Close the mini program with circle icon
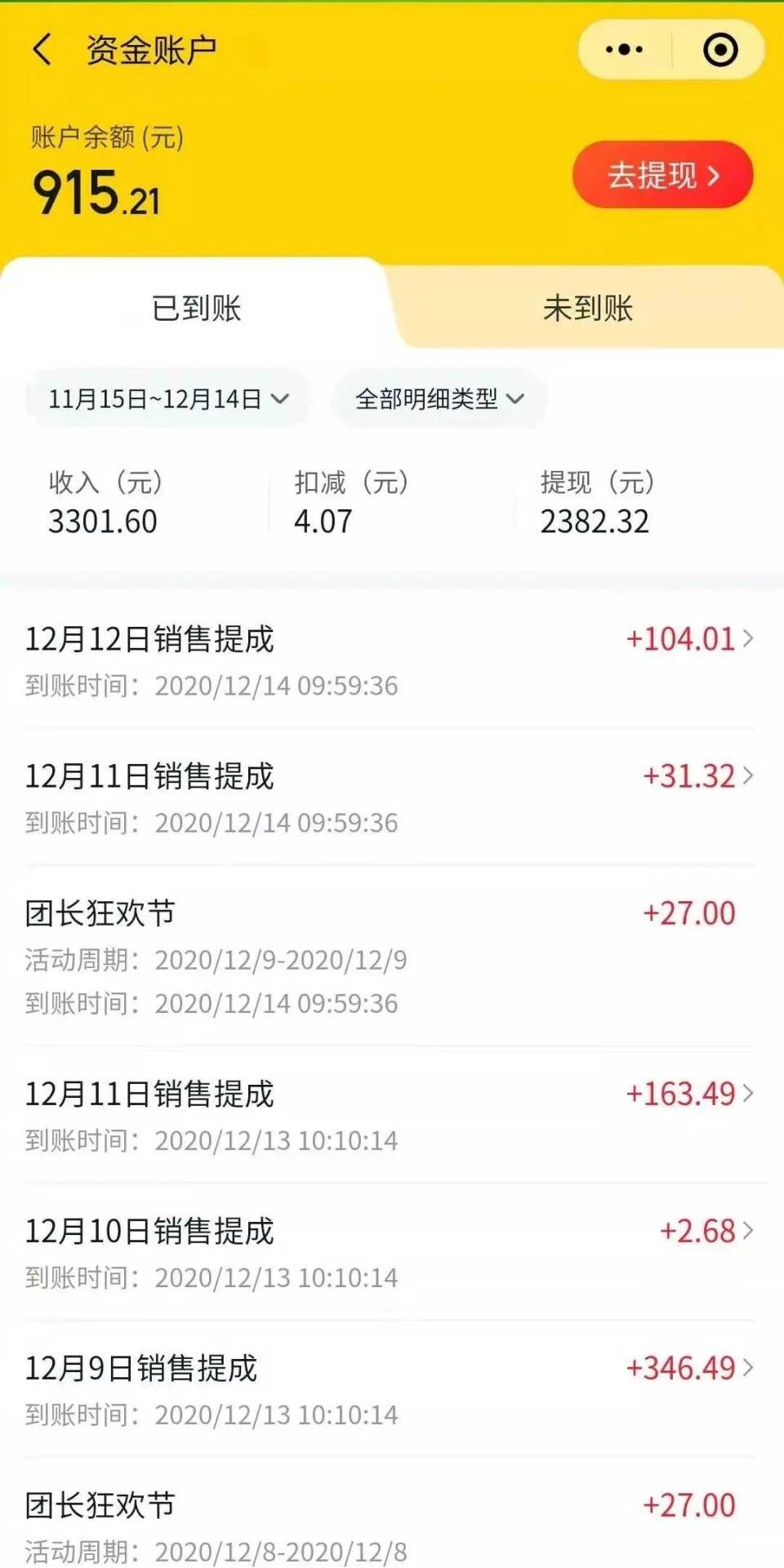 pyautogui.click(x=720, y=50)
